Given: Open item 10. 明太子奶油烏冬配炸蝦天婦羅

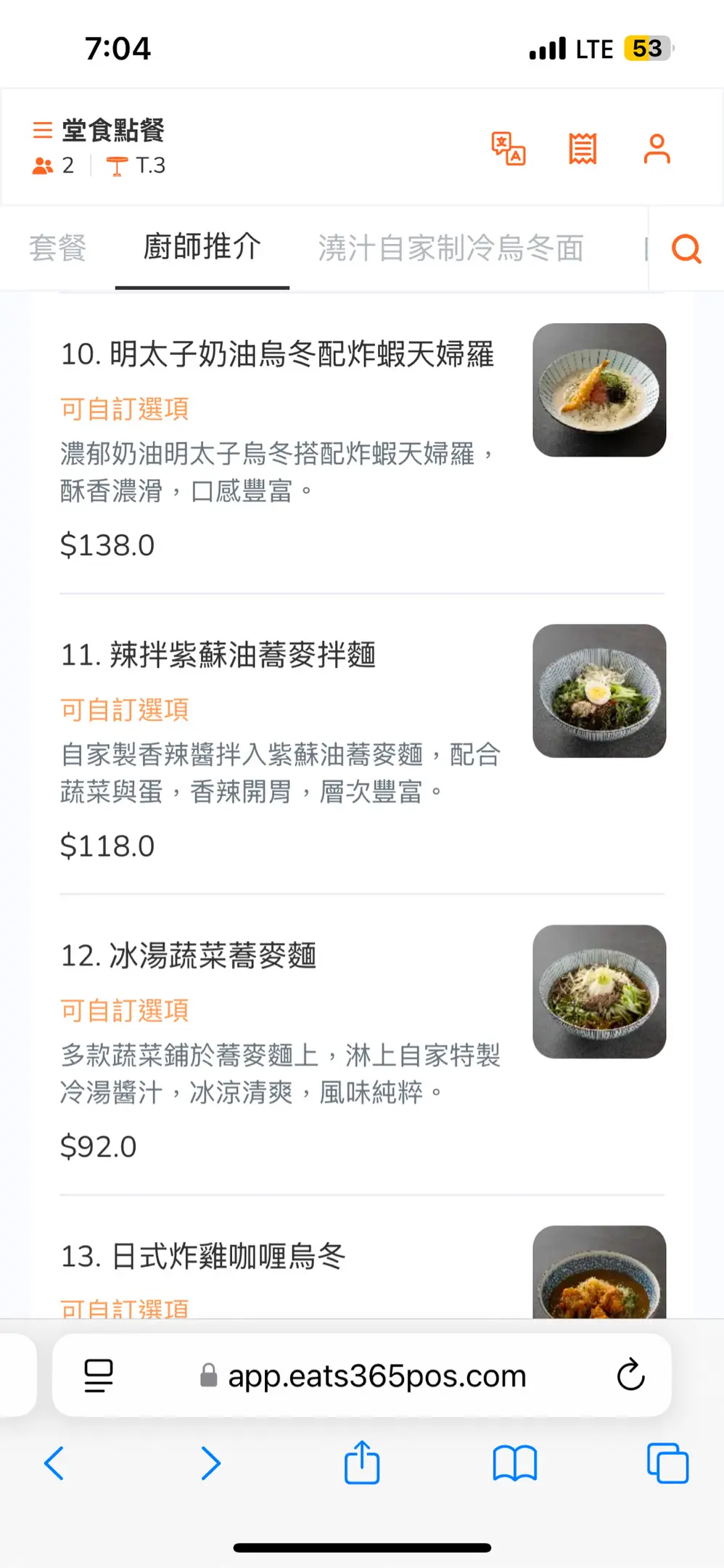Looking at the screenshot, I should click(362, 444).
